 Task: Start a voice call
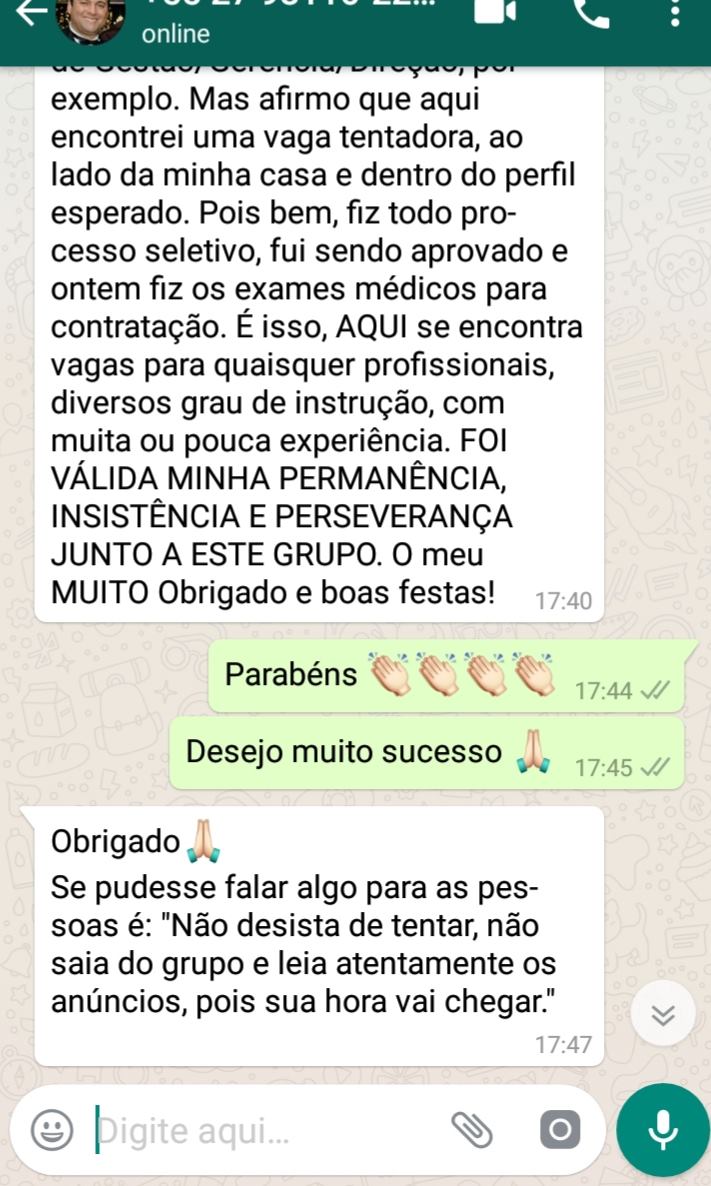(591, 12)
